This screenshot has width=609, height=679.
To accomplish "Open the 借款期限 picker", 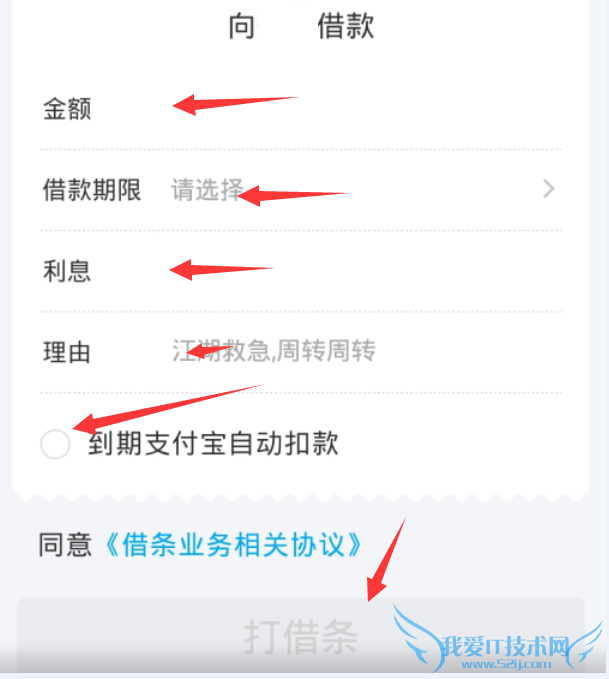I will click(360, 189).
